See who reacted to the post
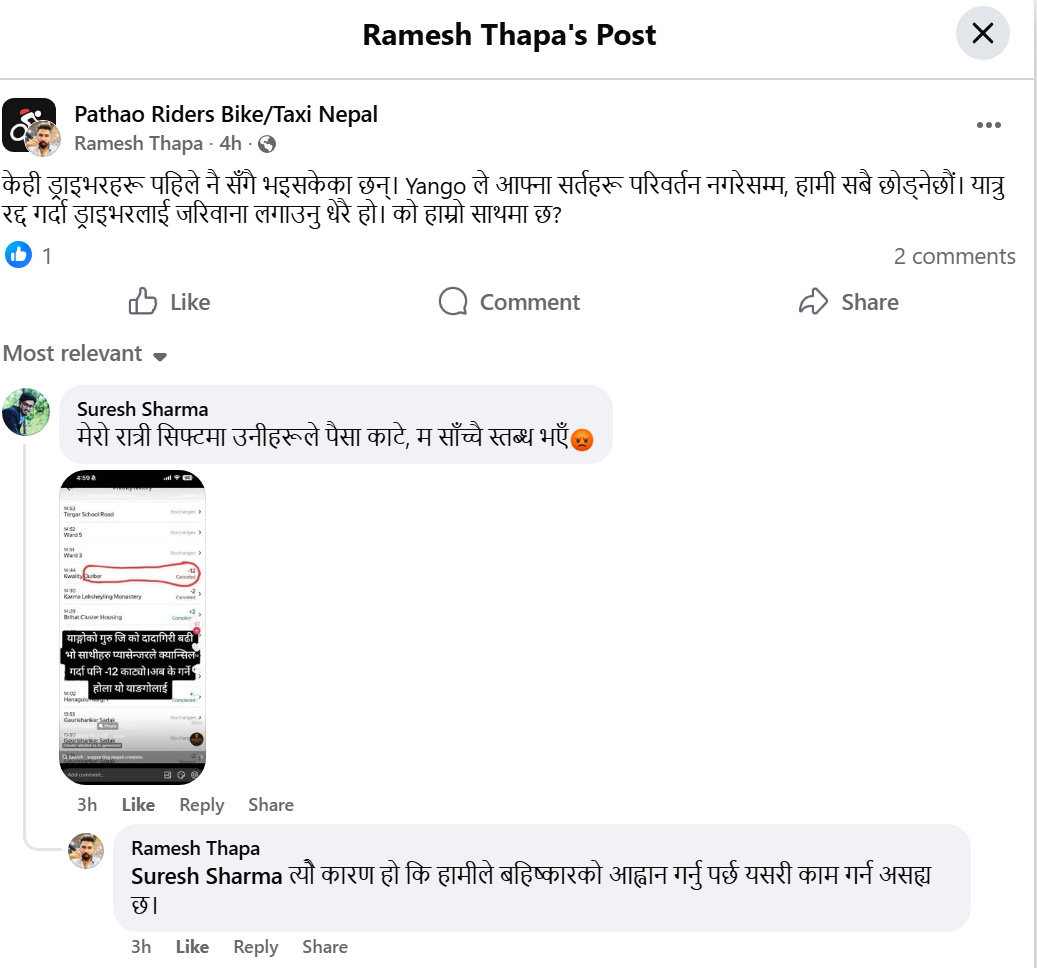This screenshot has width=1037, height=968. point(29,256)
